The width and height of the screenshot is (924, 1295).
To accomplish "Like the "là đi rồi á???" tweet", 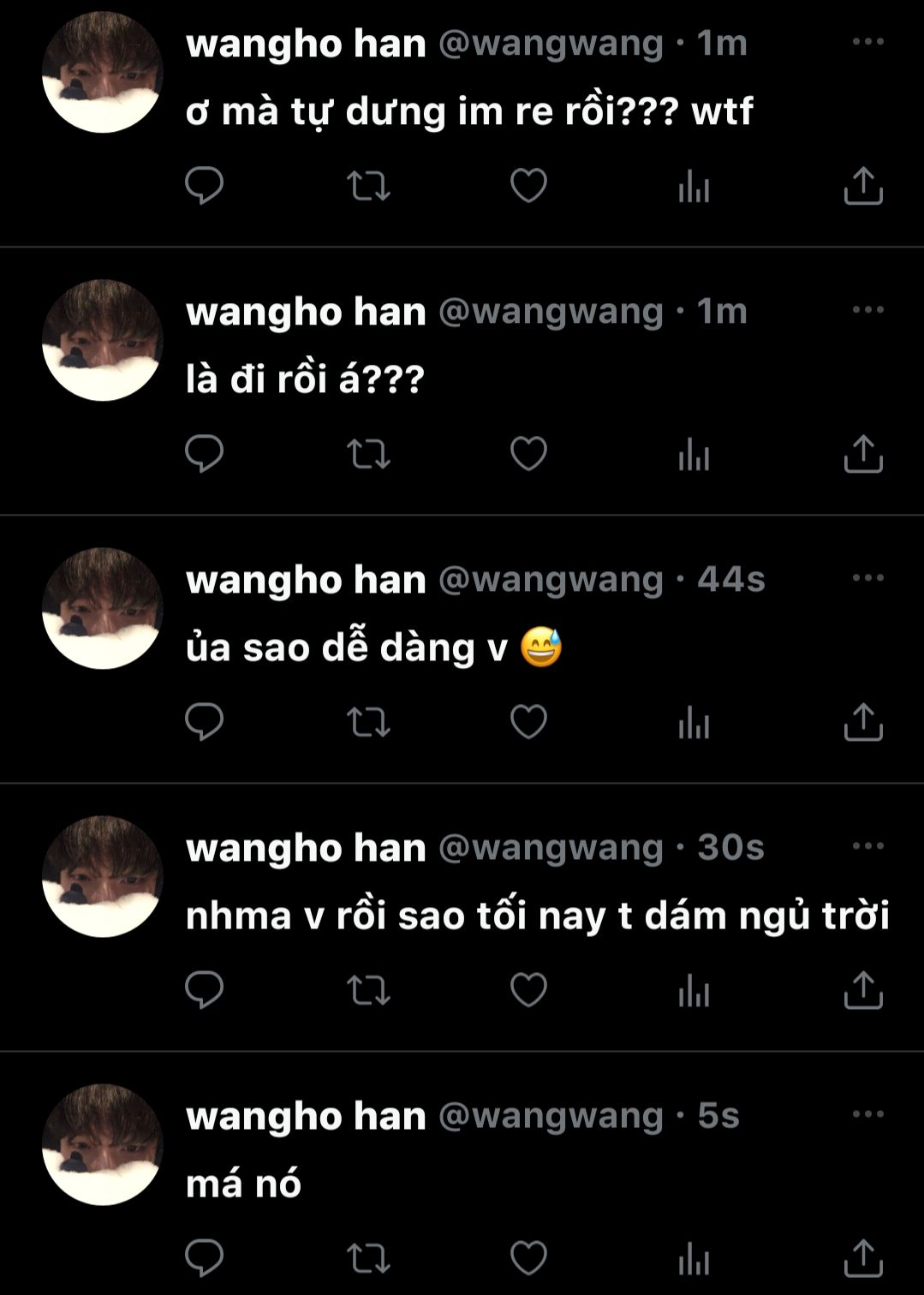I will coord(528,454).
